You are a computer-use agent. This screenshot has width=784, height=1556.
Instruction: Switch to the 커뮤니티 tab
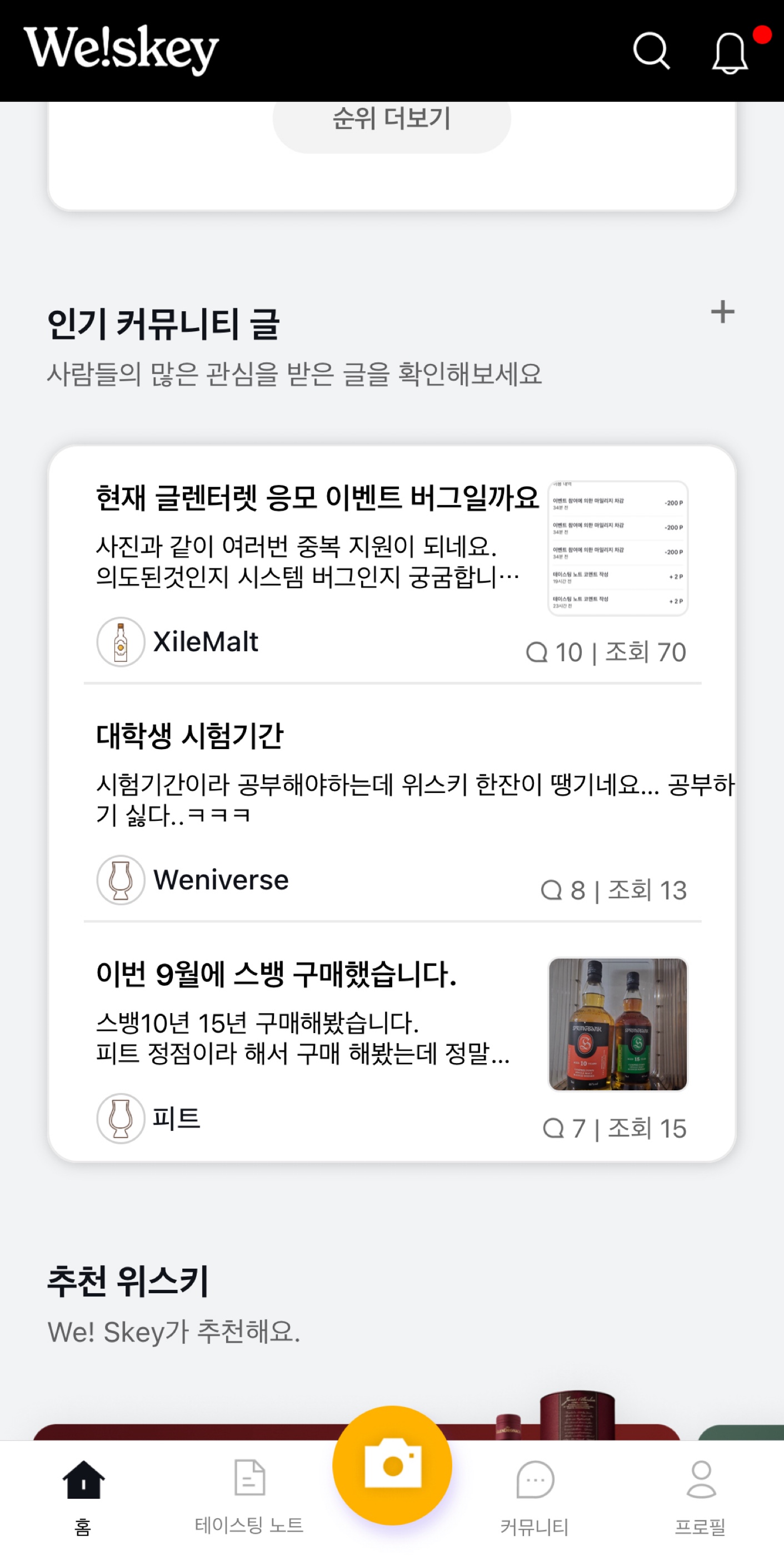pyautogui.click(x=535, y=1495)
